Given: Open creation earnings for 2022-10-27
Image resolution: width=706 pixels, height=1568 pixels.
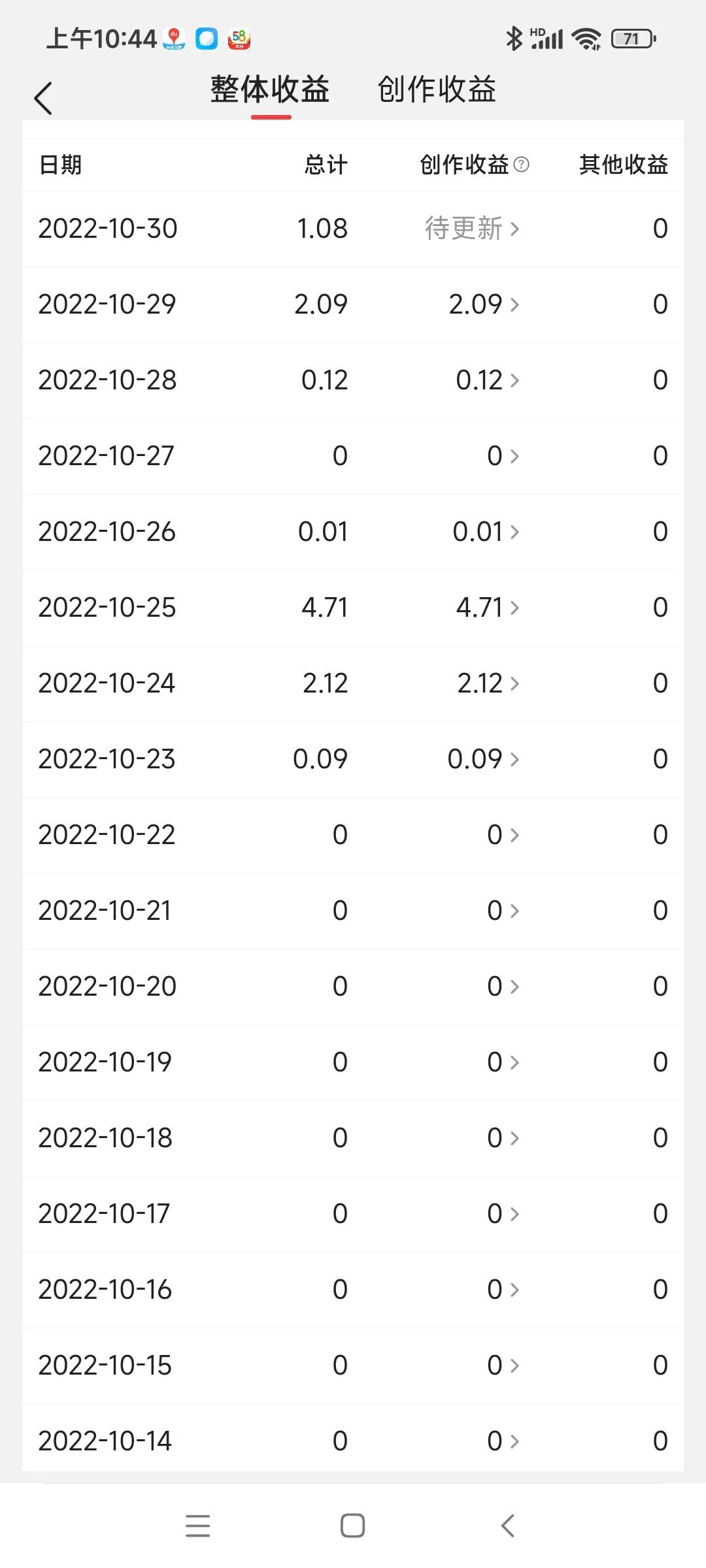Looking at the screenshot, I should [x=503, y=456].
